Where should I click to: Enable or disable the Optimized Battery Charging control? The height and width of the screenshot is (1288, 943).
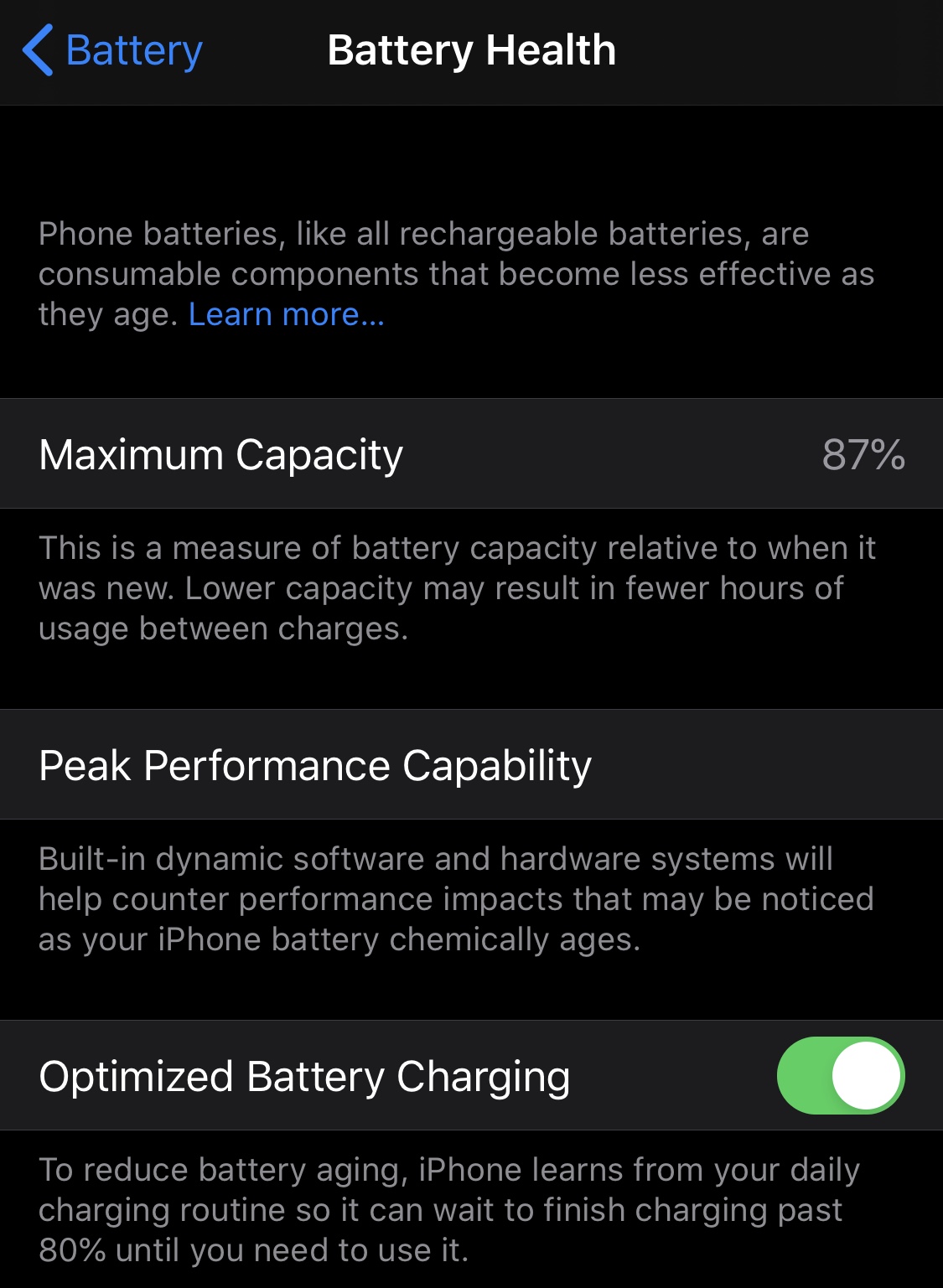842,1075
